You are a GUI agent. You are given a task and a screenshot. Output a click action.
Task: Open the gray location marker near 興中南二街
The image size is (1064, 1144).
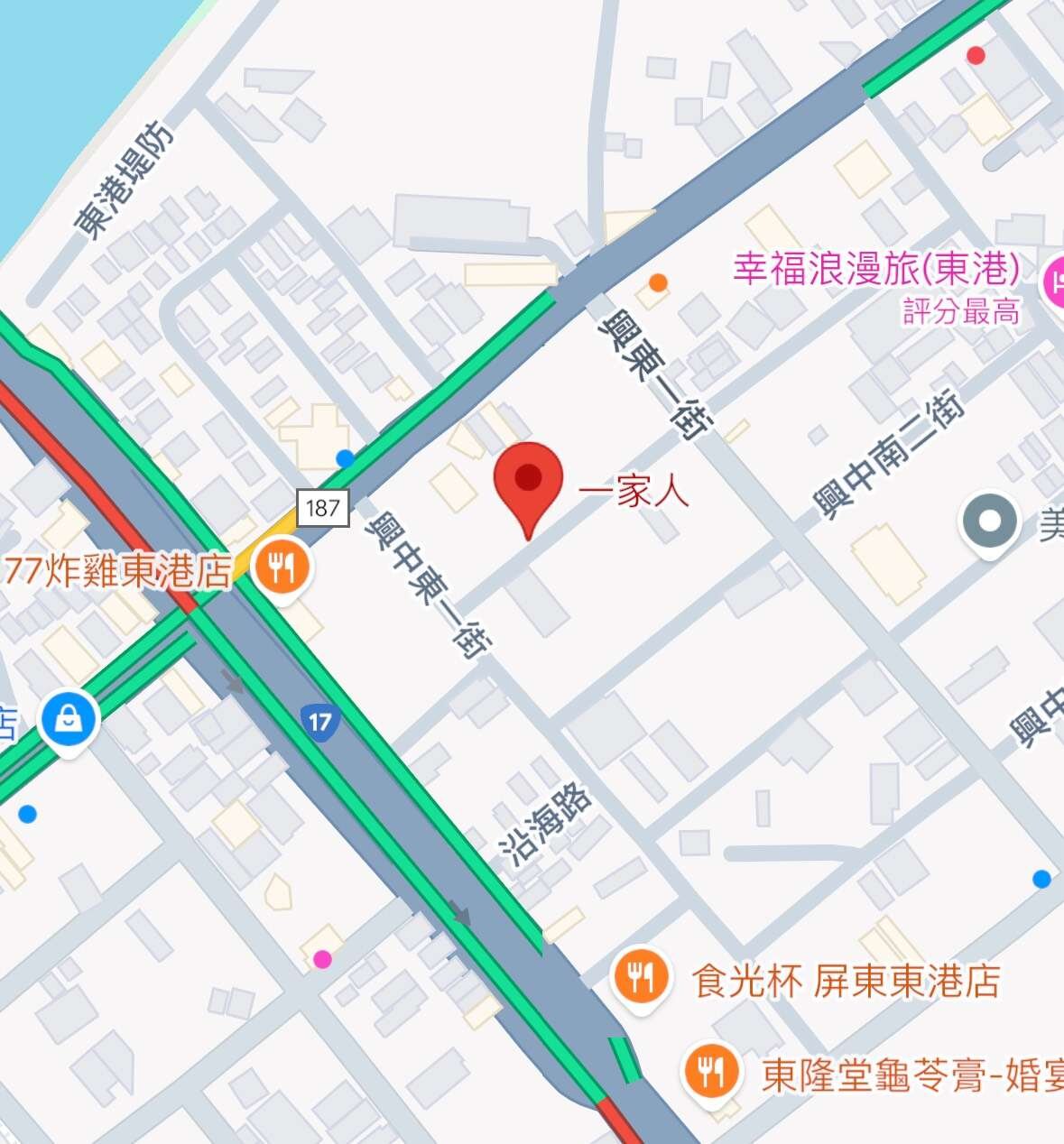tap(990, 521)
